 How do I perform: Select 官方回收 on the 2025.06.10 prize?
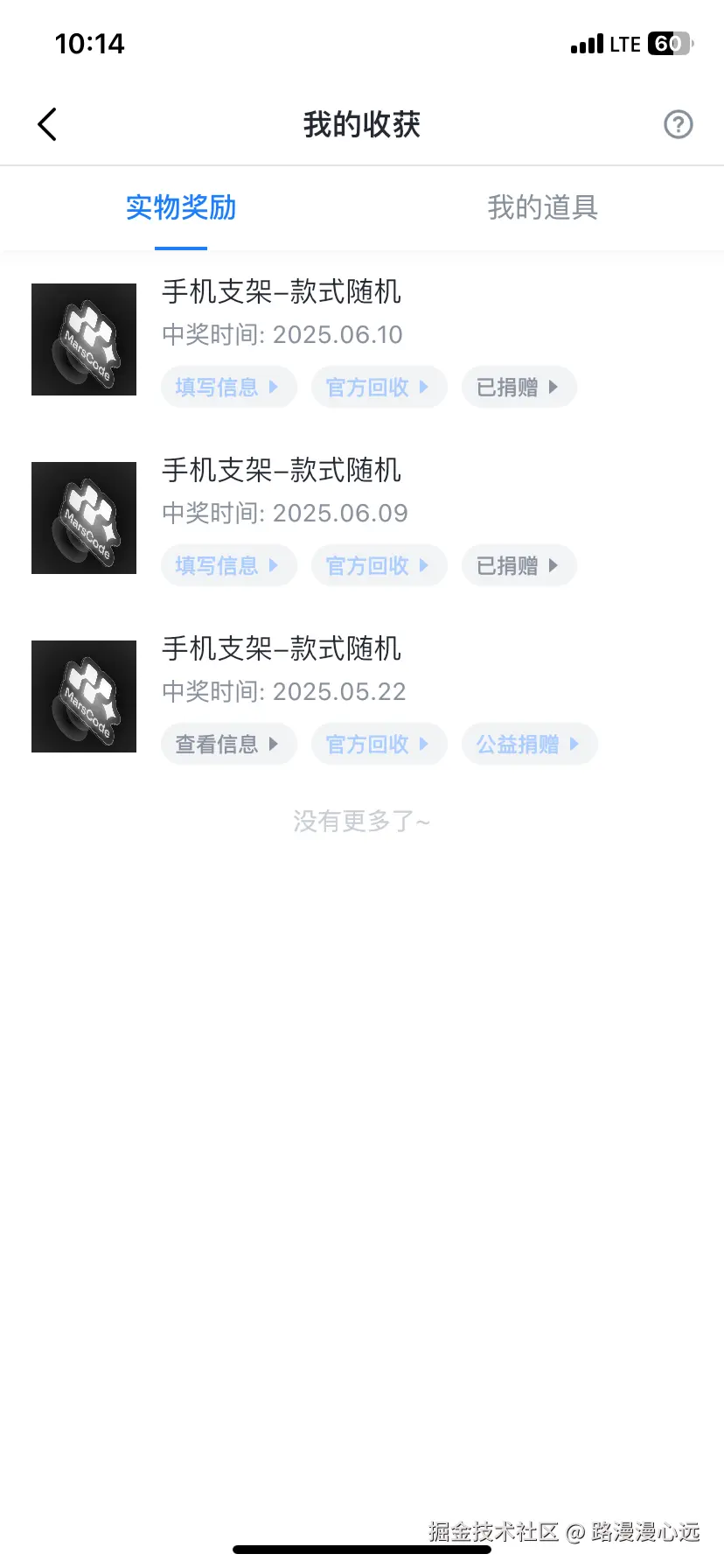[379, 387]
